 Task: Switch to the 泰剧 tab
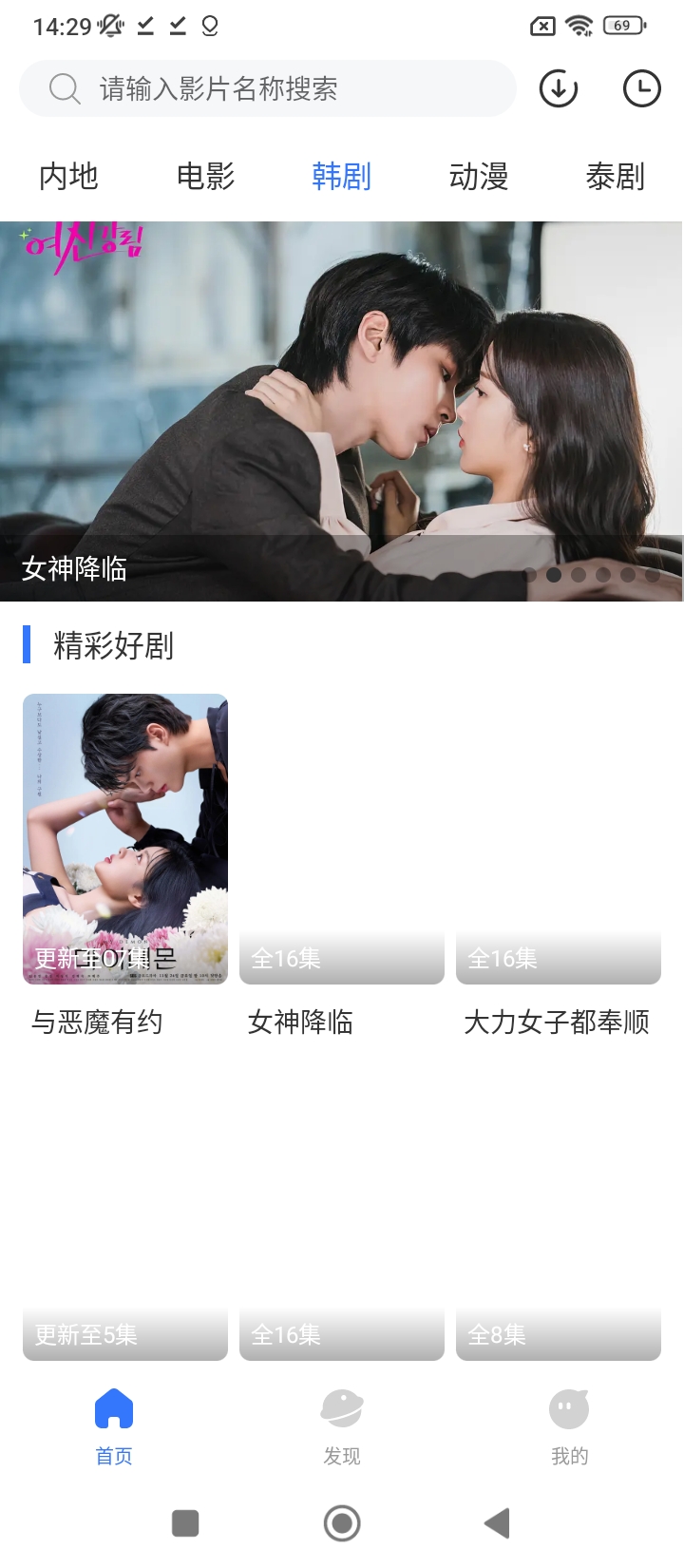pyautogui.click(x=615, y=177)
